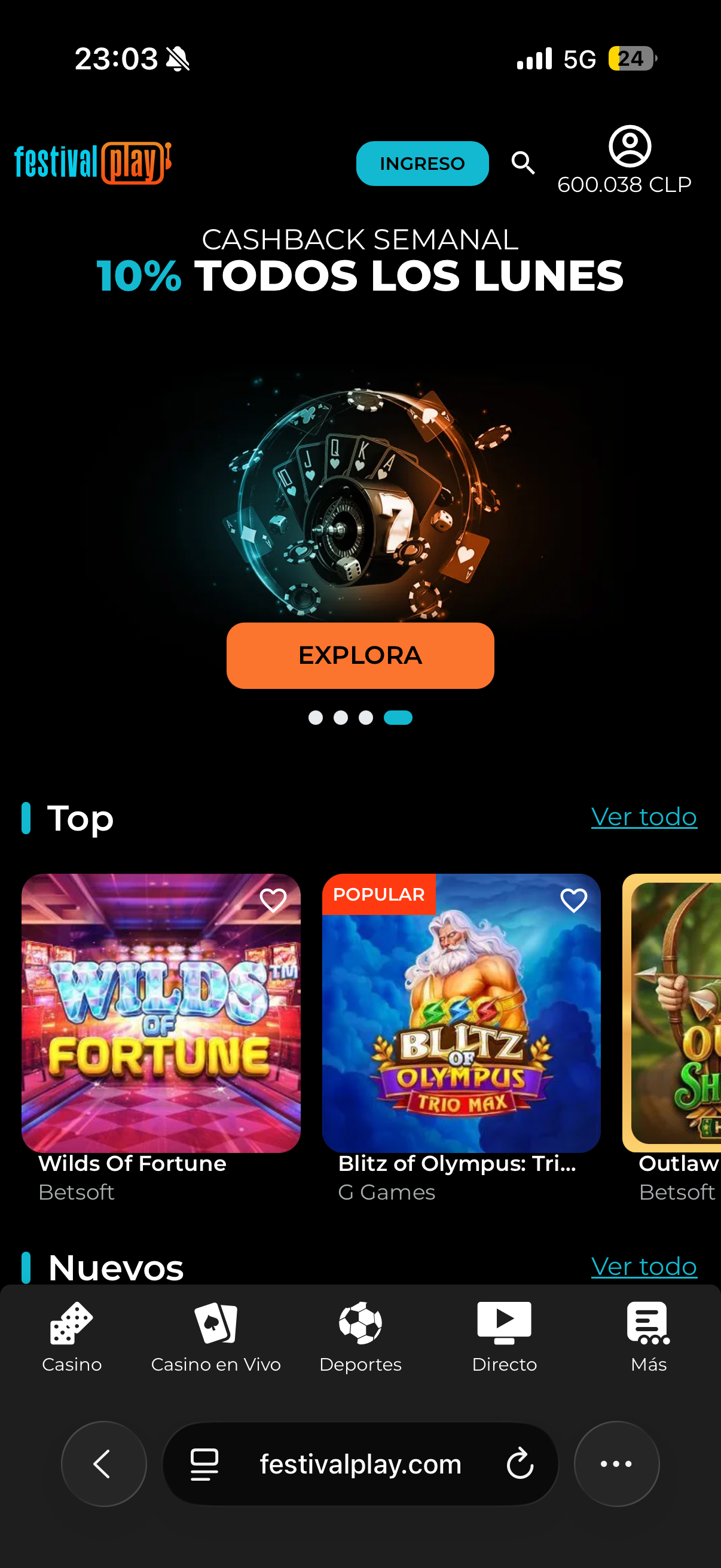Open the Wilds Of Fortune game
The image size is (721, 1568).
[161, 1013]
